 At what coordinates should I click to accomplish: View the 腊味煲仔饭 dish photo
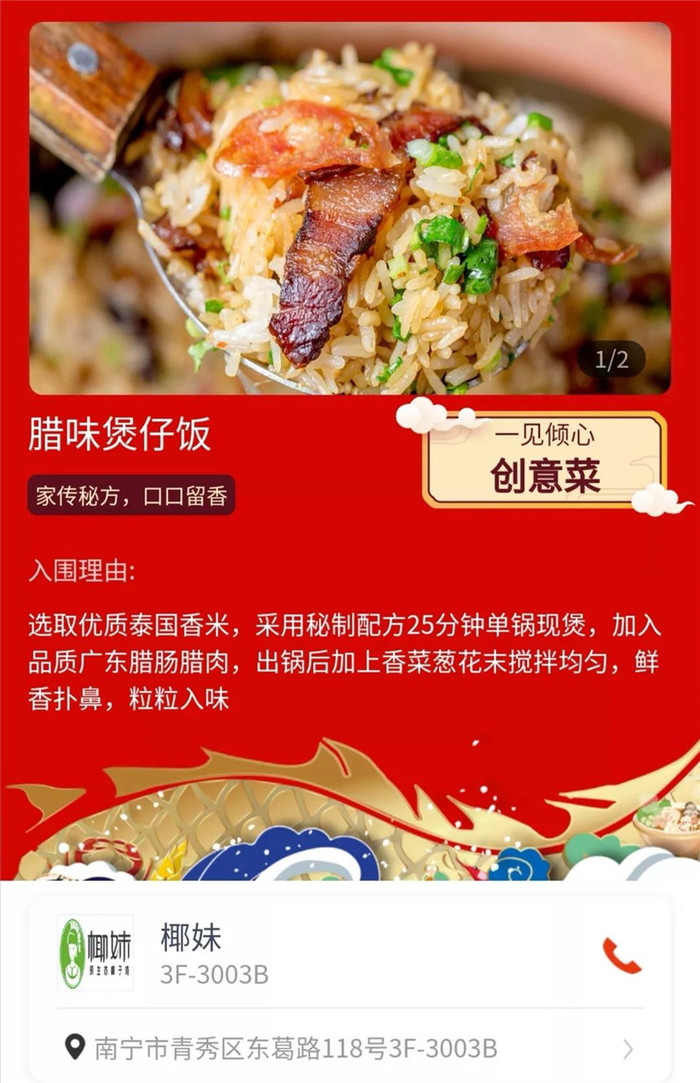(350, 208)
